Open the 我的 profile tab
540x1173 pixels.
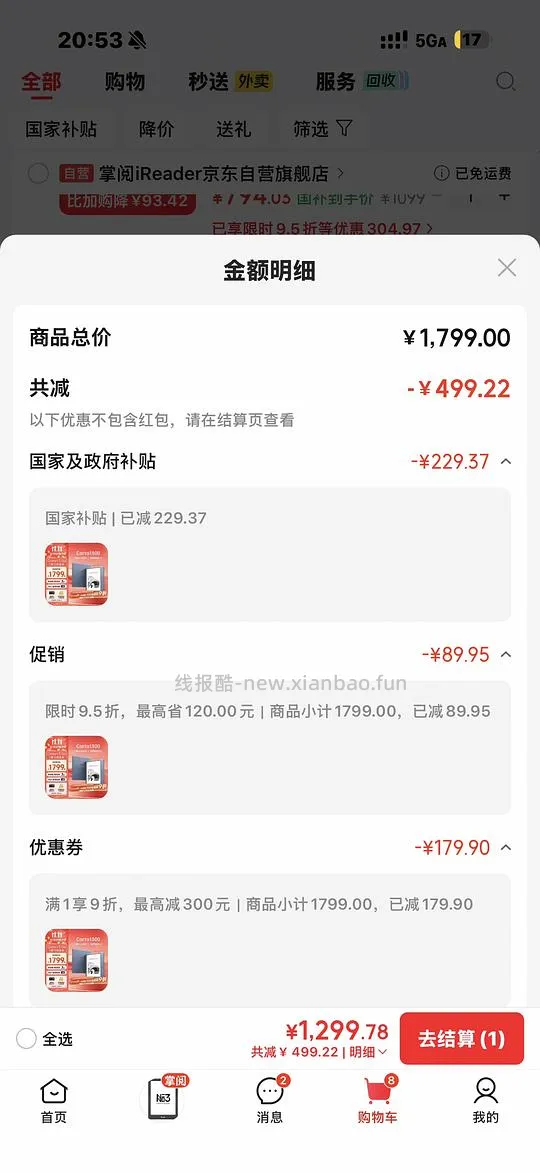[485, 1101]
